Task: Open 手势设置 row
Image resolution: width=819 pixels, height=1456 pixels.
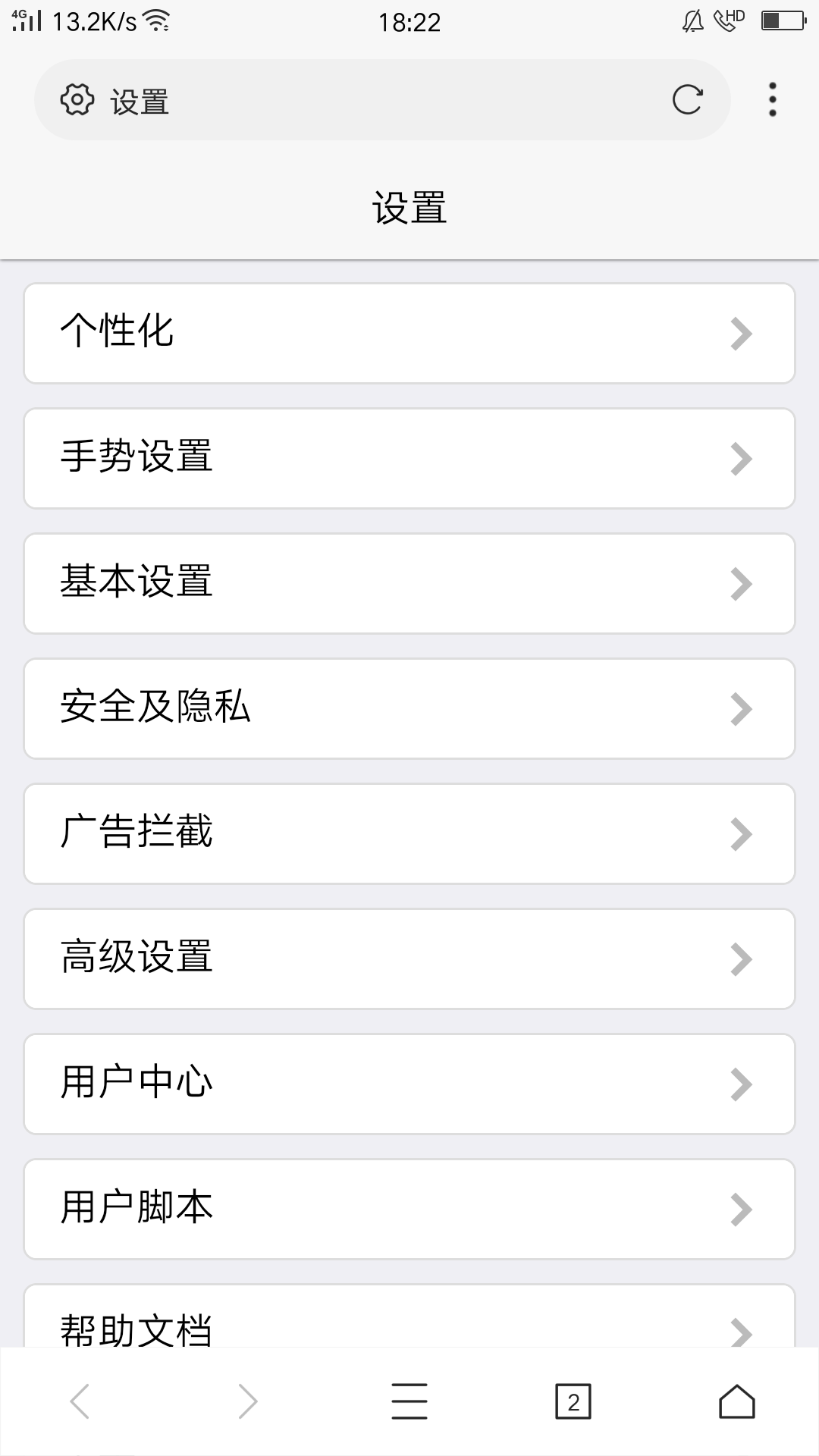Action: click(409, 458)
